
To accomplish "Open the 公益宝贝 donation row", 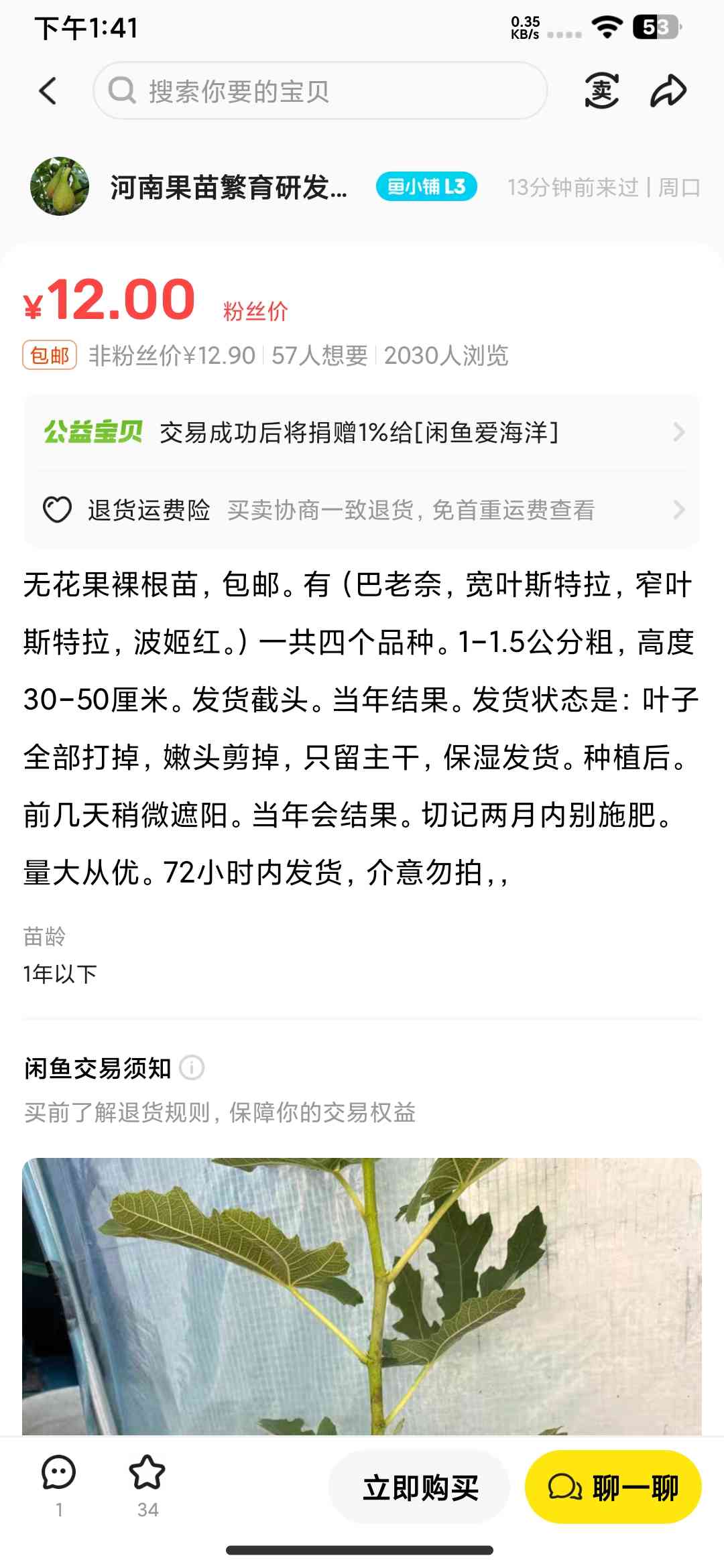I will 362,432.
